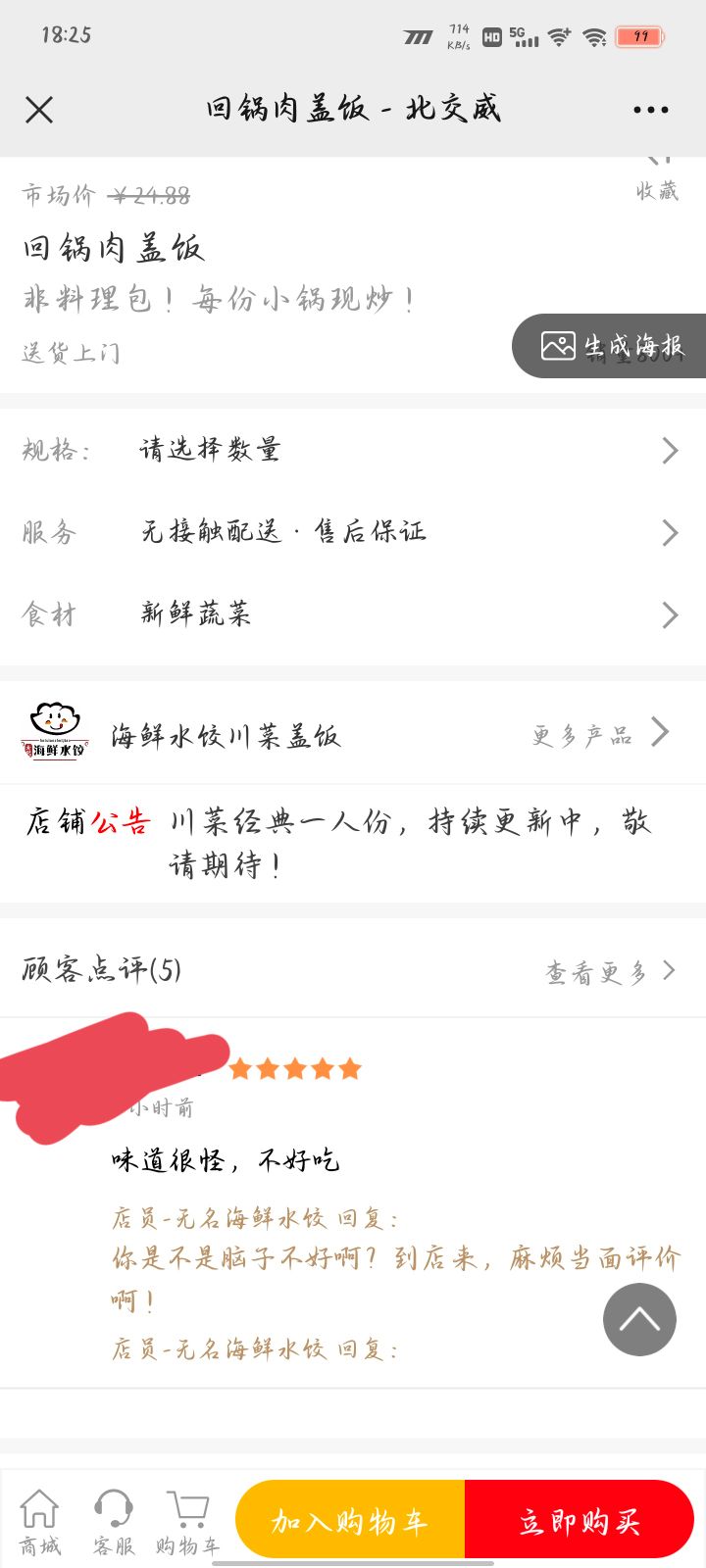Open the three-dot overflow menu
Viewport: 706px width, 1568px height.
point(650,110)
